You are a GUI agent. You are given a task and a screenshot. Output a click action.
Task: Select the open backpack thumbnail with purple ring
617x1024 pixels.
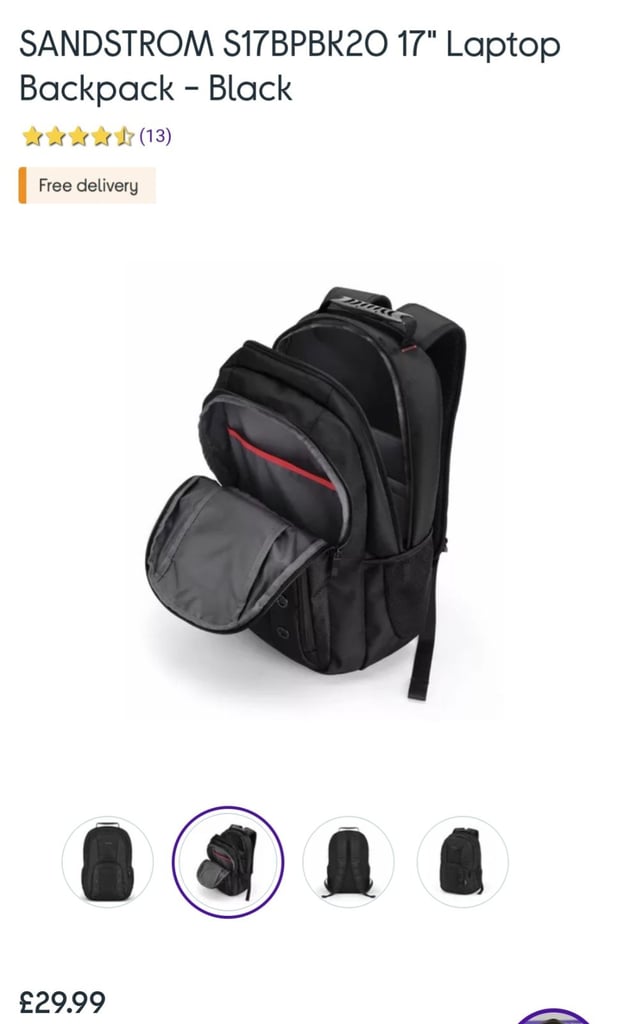[x=228, y=861]
